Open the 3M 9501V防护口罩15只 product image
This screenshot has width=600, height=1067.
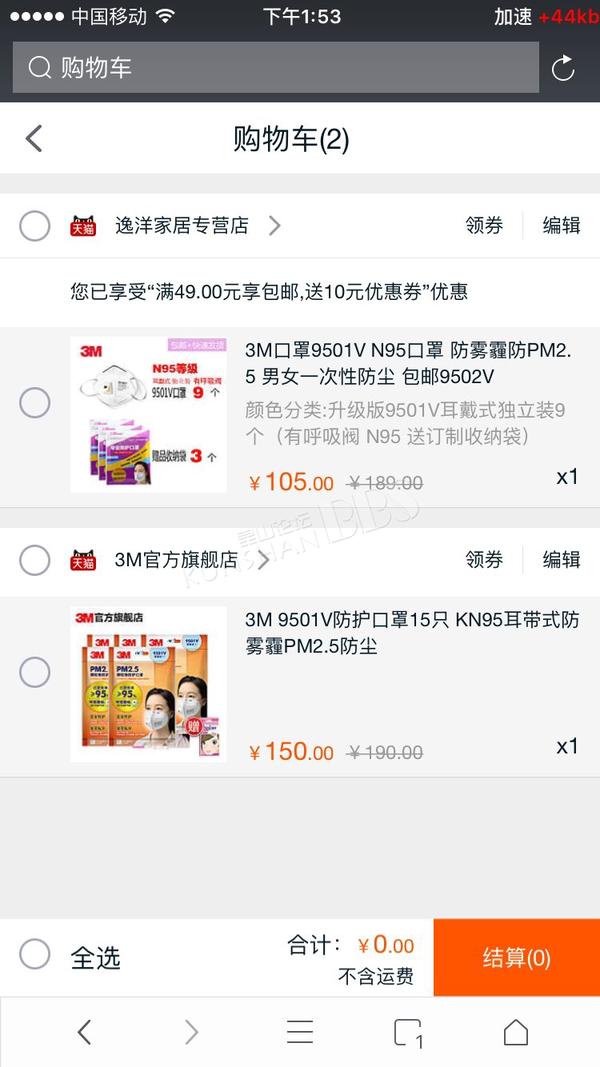pos(148,685)
